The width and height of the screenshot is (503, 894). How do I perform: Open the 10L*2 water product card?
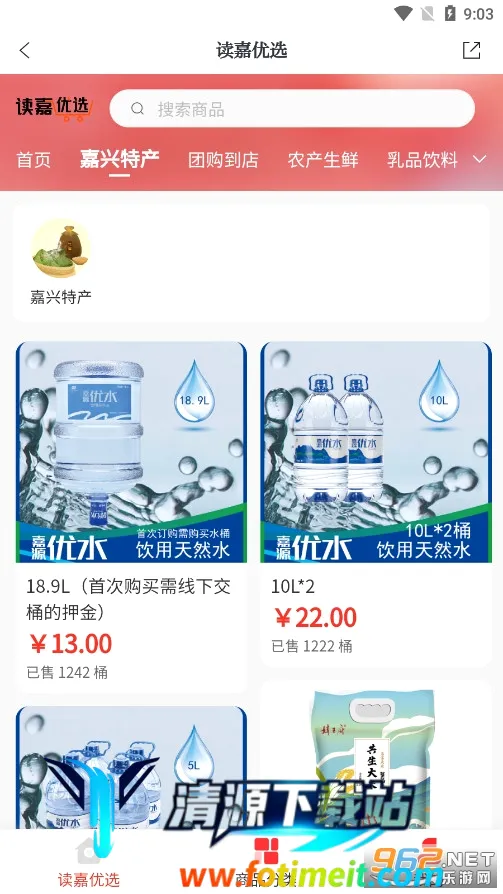[x=376, y=504]
